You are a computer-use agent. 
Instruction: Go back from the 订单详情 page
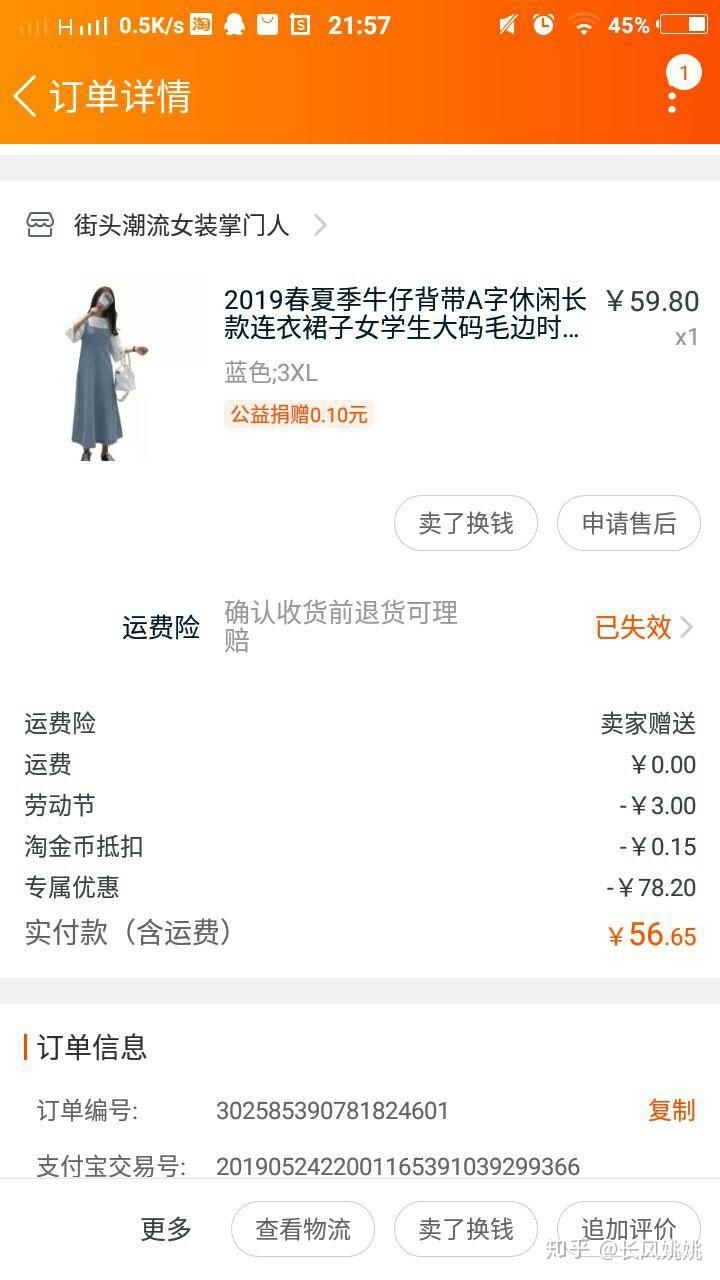pyautogui.click(x=26, y=97)
